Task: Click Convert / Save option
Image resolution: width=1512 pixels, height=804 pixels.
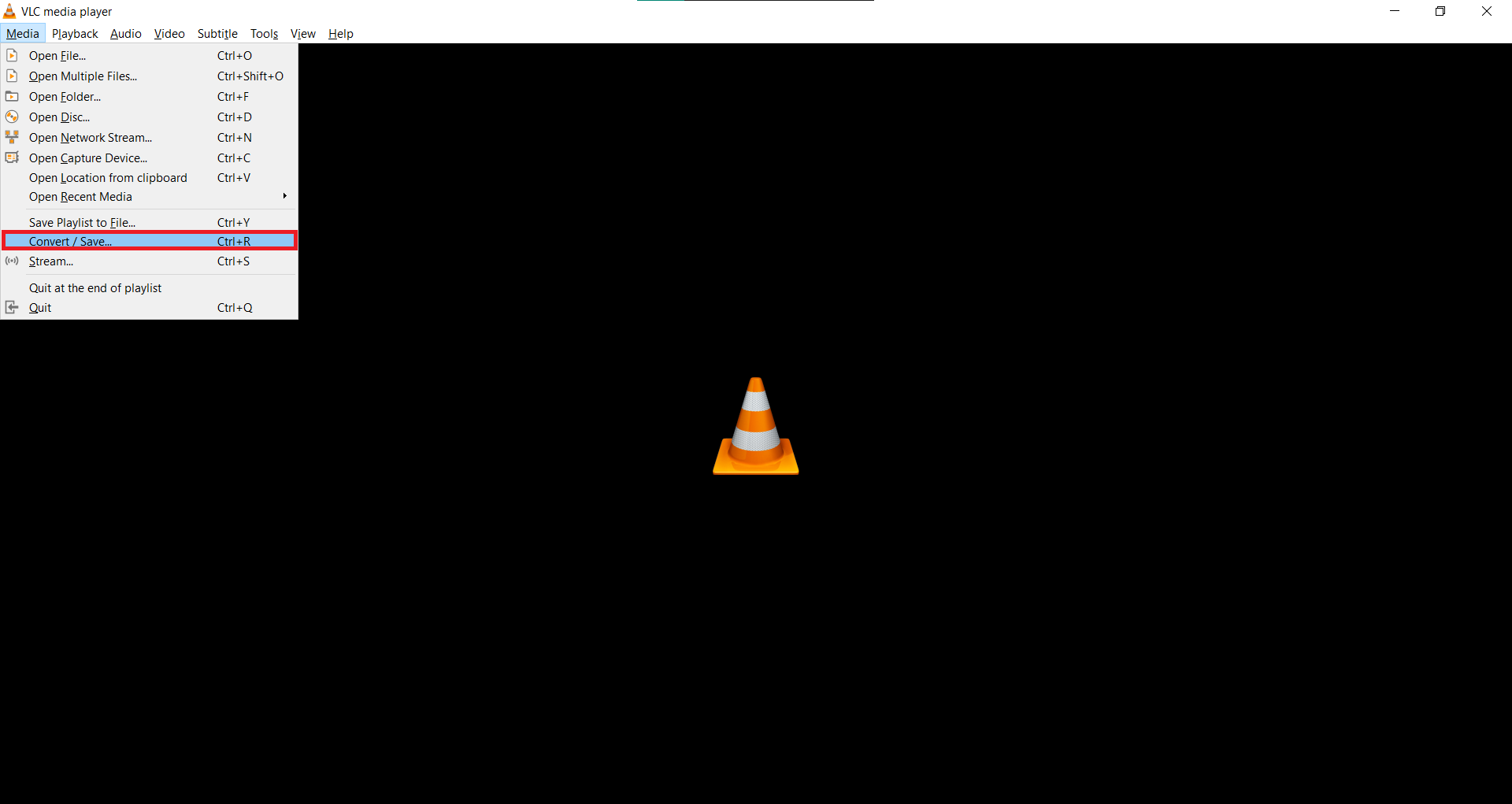Action: click(71, 242)
